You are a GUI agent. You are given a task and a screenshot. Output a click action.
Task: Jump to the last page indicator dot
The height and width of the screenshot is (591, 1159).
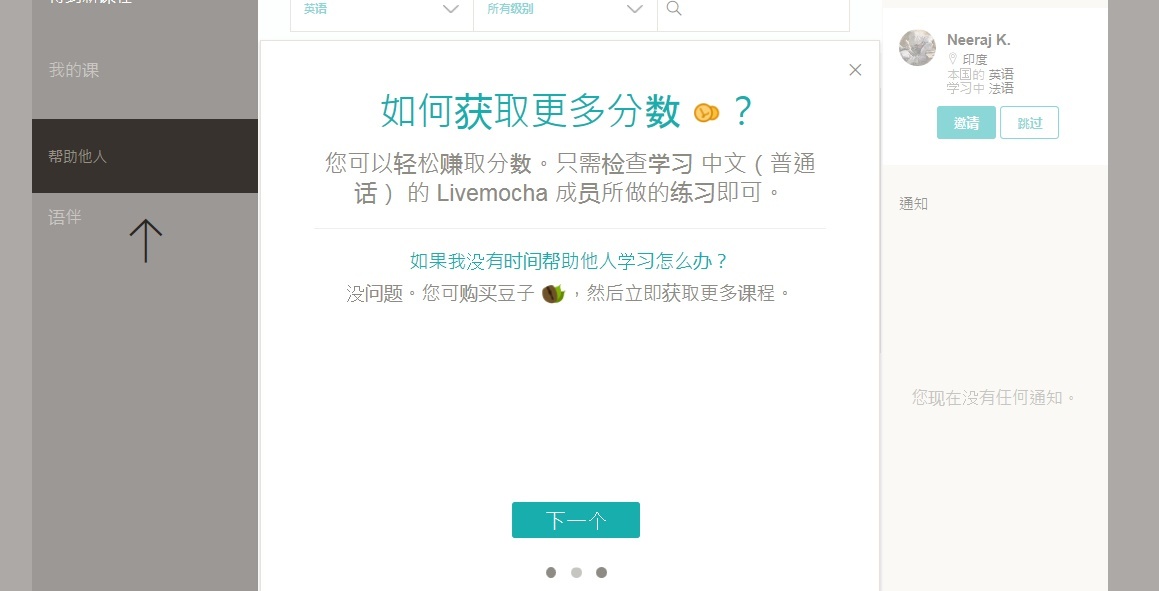point(601,573)
